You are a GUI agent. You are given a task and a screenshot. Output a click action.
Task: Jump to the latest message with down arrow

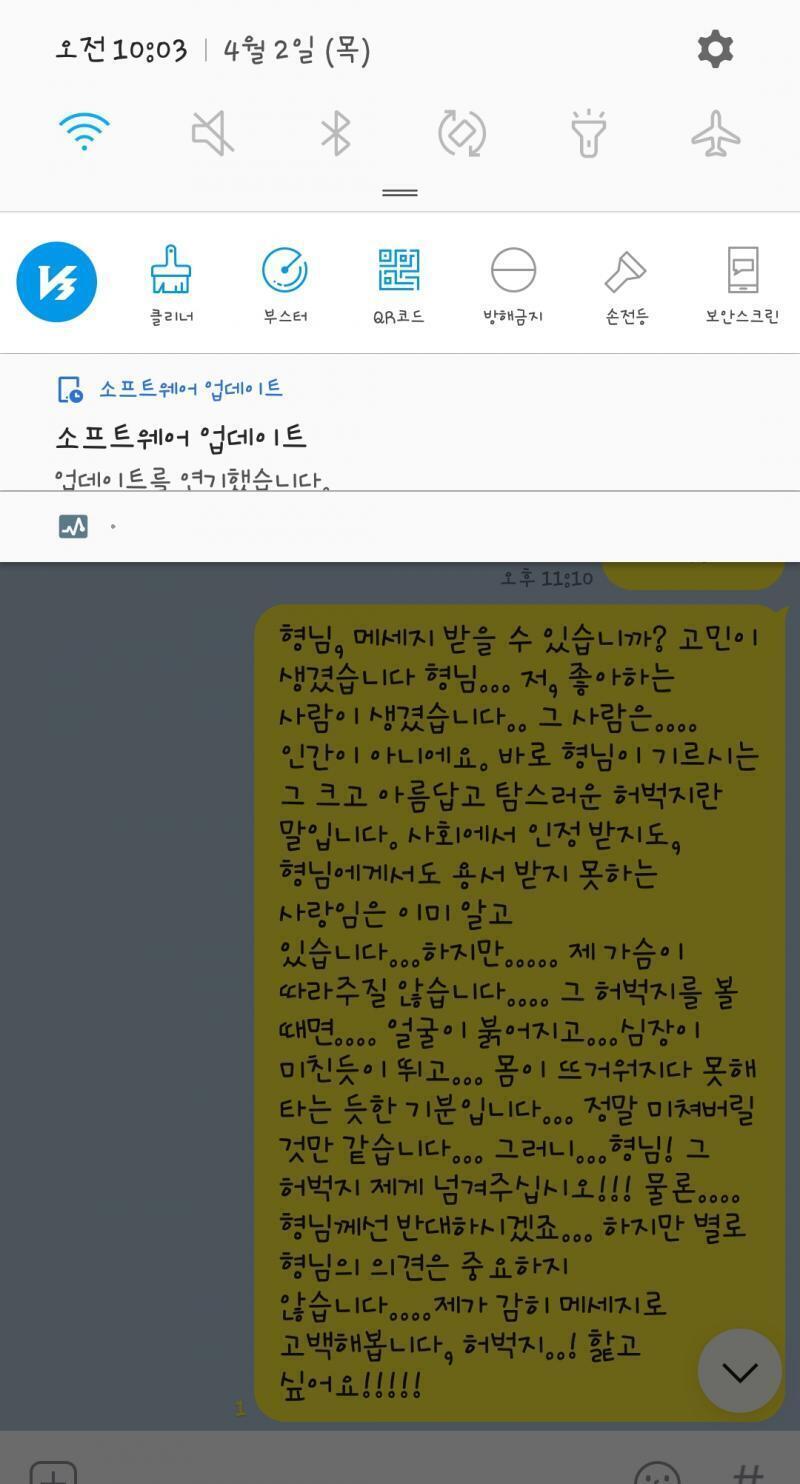tap(740, 1371)
